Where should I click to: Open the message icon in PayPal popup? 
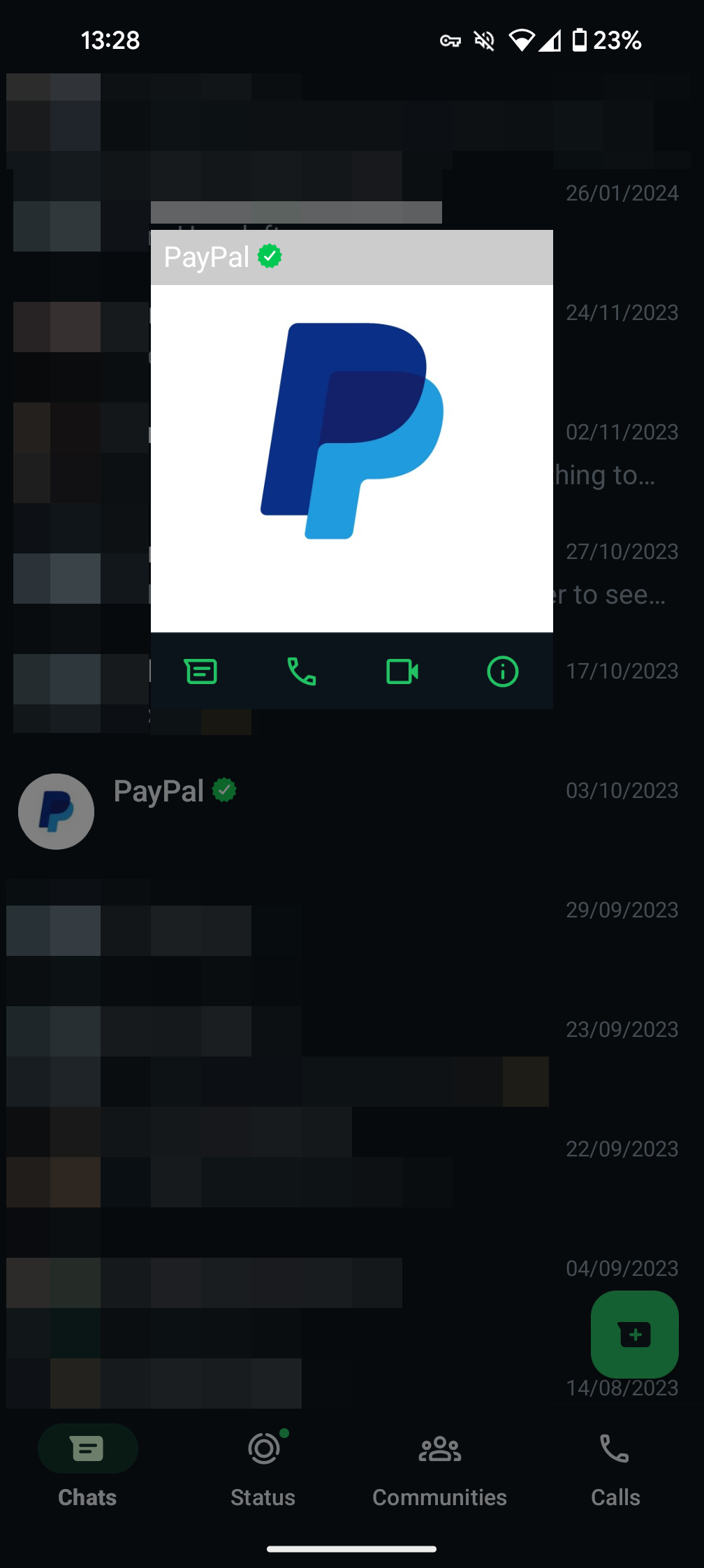[200, 672]
